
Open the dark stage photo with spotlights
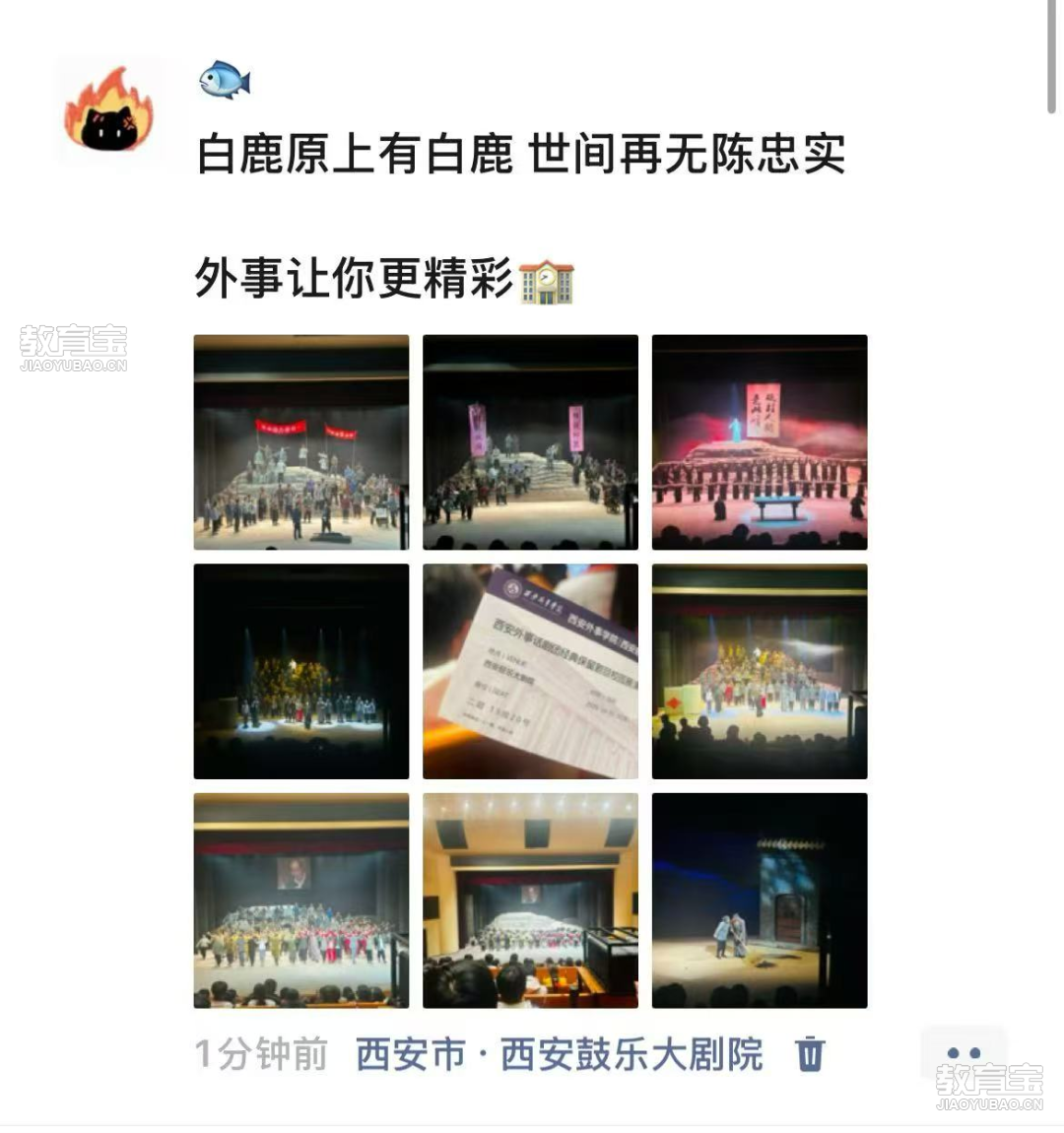click(x=300, y=671)
